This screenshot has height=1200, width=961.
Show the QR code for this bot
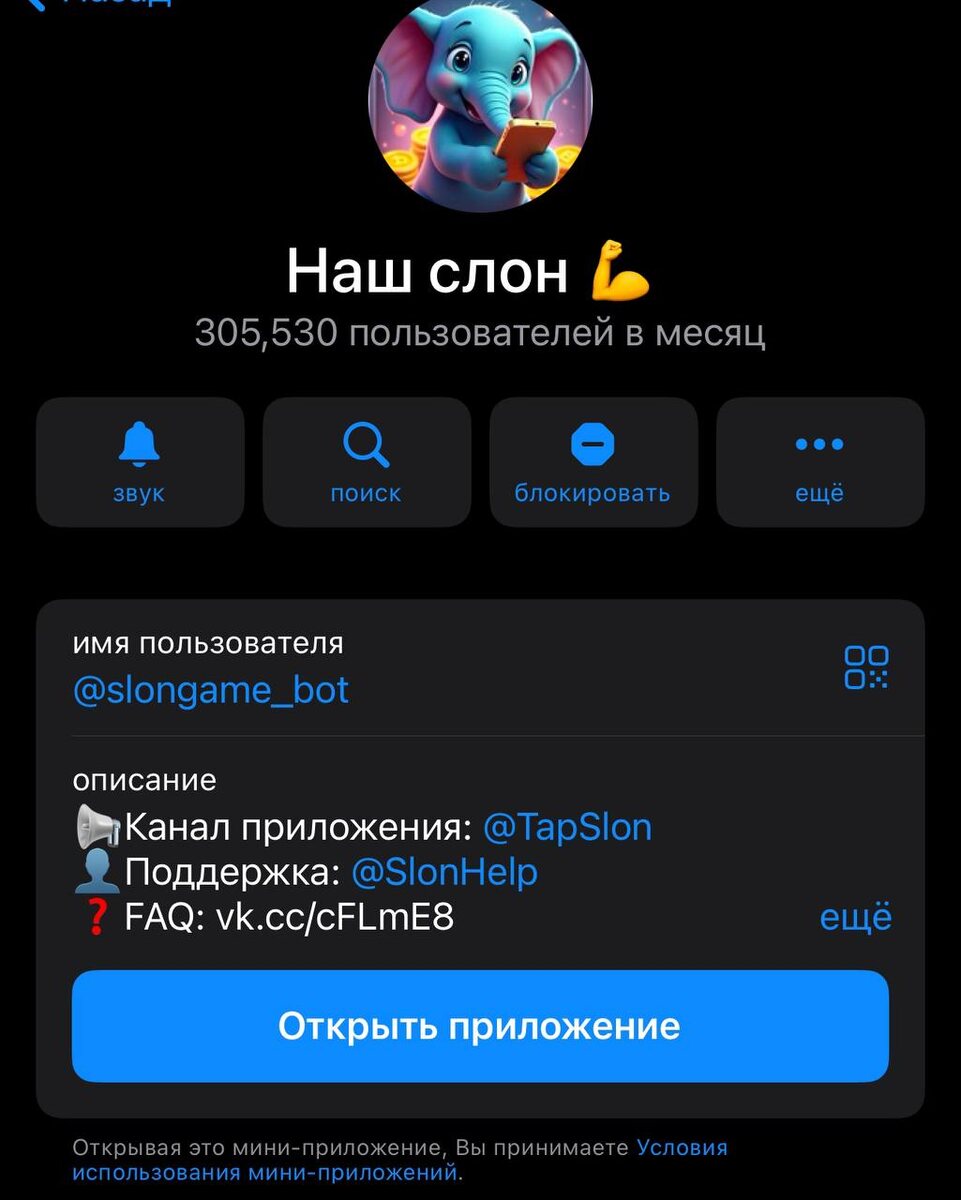pos(866,667)
